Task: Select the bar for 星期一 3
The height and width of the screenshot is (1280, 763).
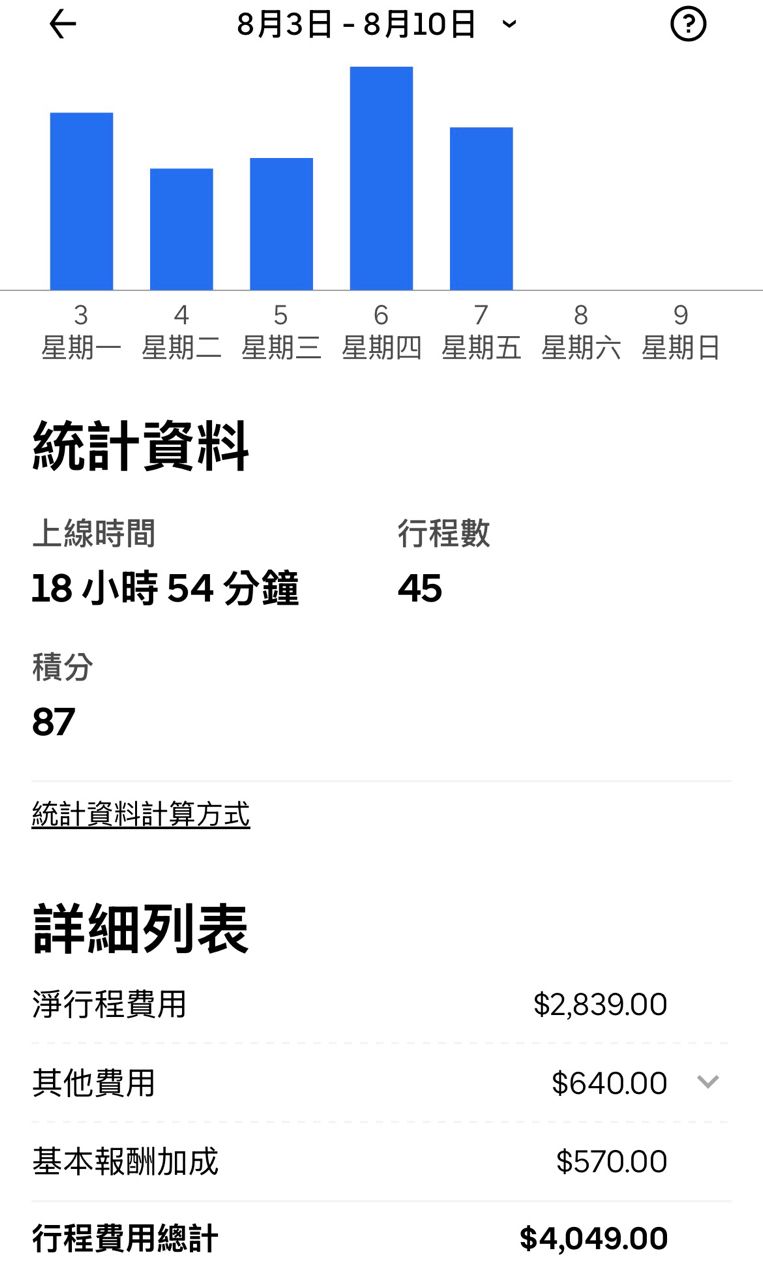Action: click(x=81, y=201)
